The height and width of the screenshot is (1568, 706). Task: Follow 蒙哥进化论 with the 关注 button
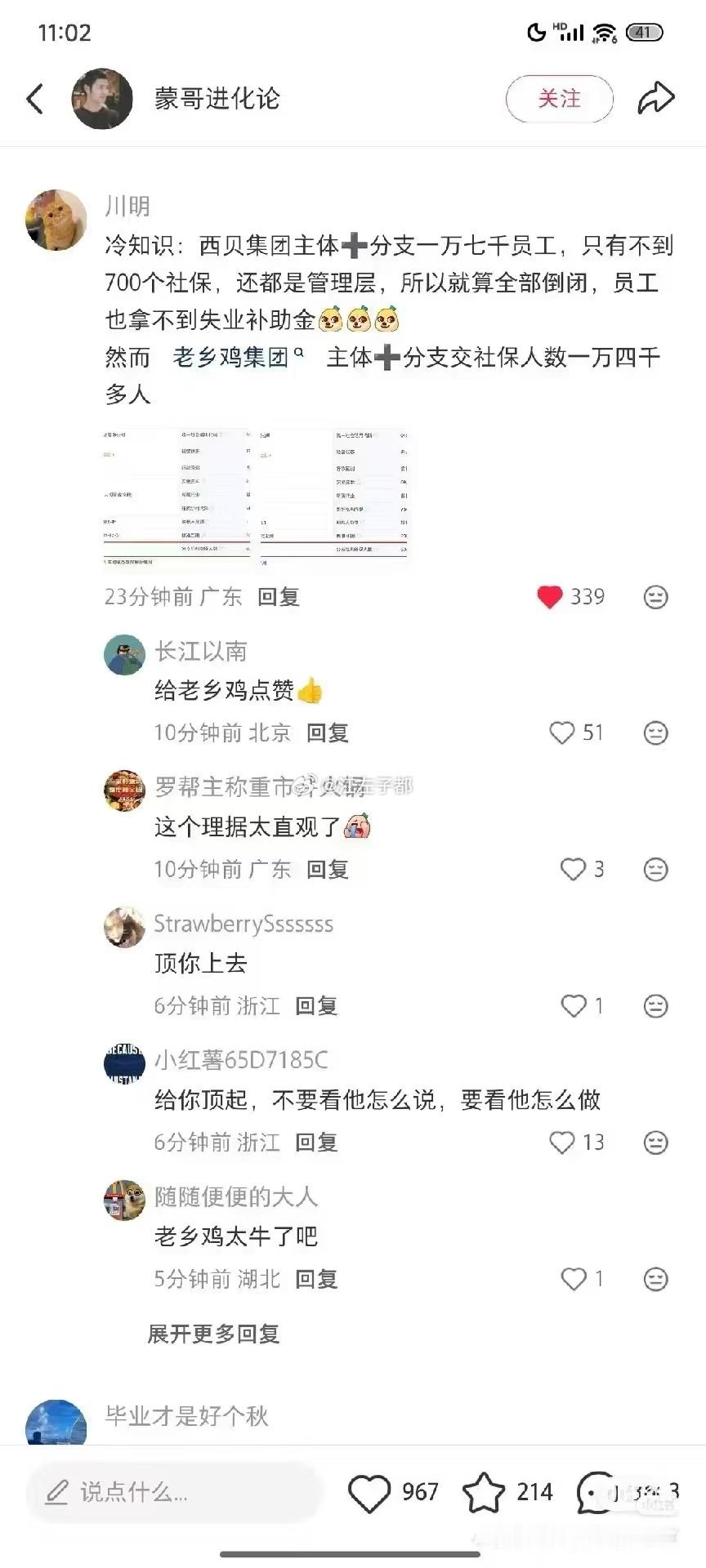pos(559,98)
